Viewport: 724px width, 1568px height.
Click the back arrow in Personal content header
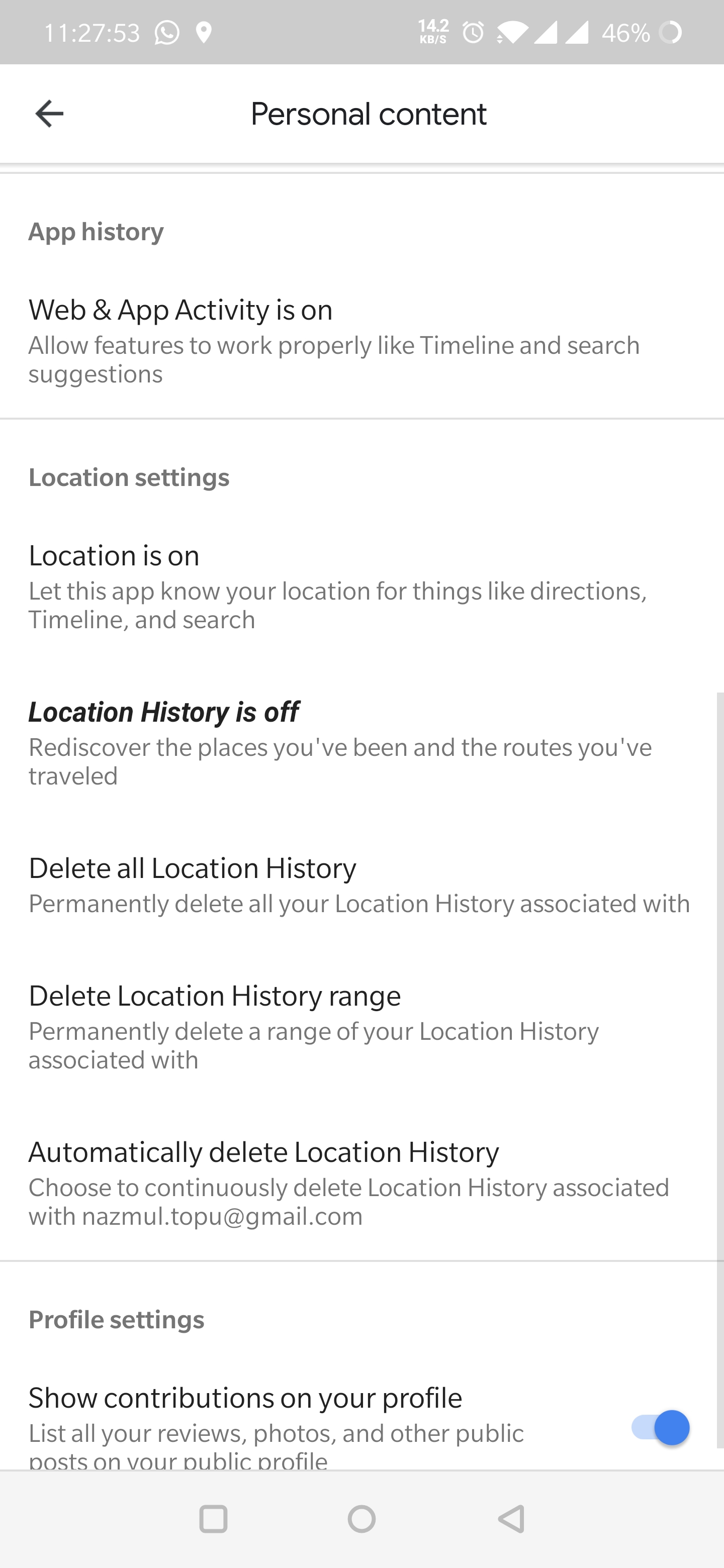48,113
